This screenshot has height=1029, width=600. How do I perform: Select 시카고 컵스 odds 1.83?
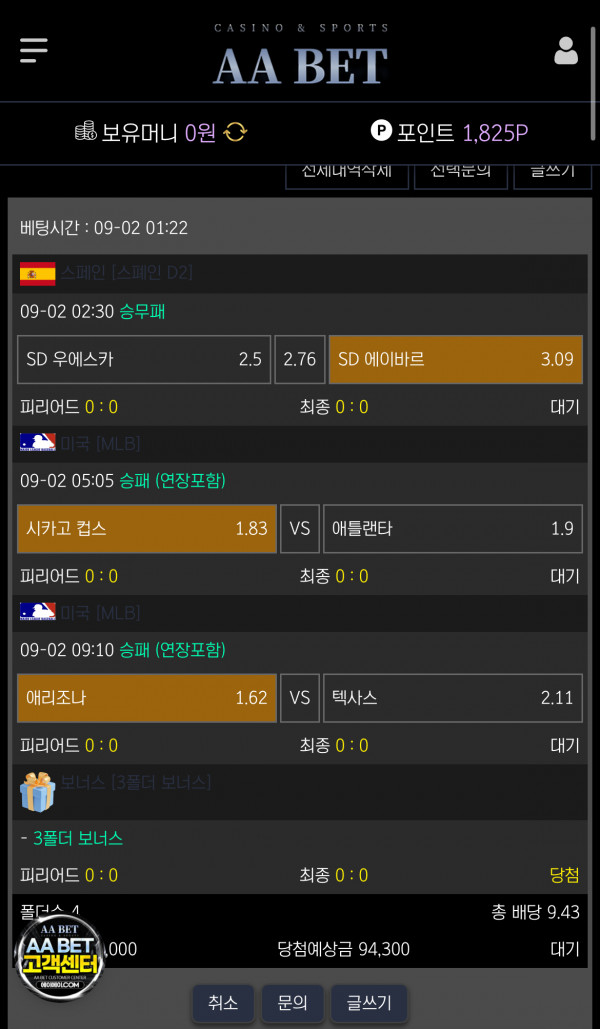point(146,528)
